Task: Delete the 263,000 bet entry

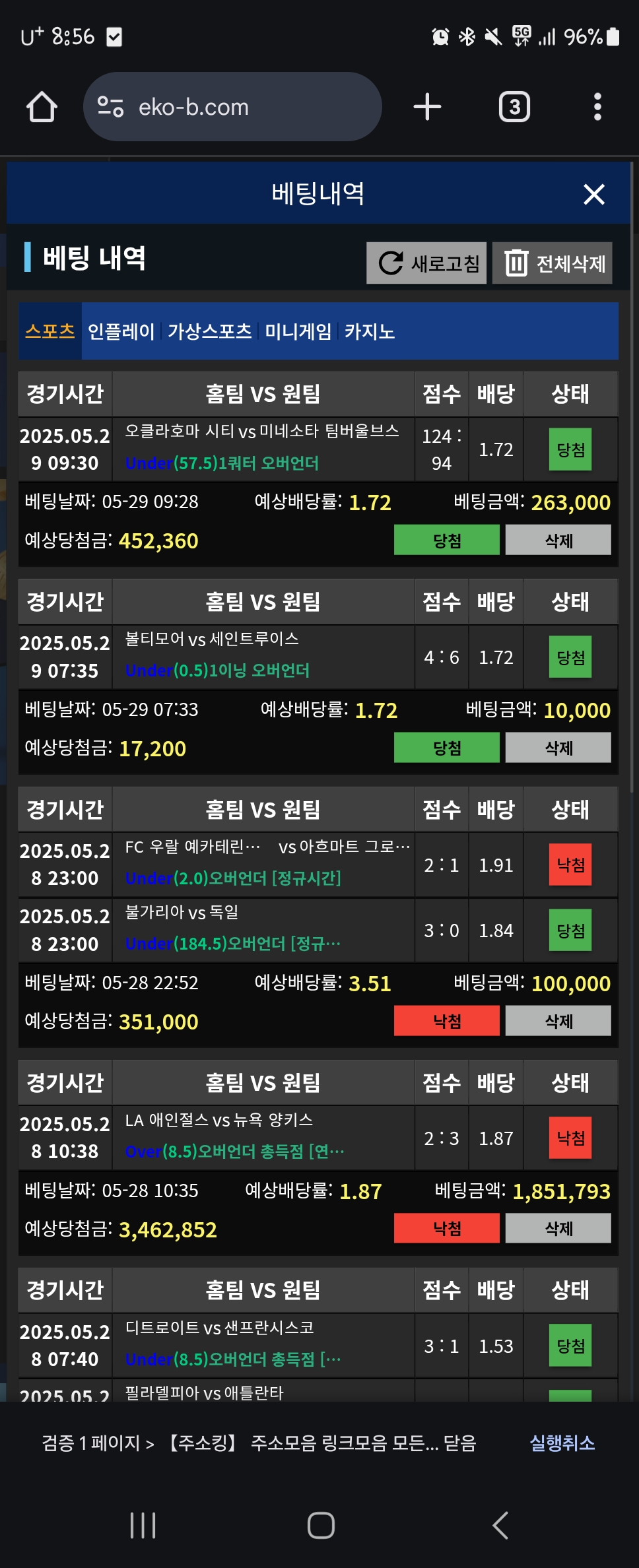Action: (x=558, y=540)
